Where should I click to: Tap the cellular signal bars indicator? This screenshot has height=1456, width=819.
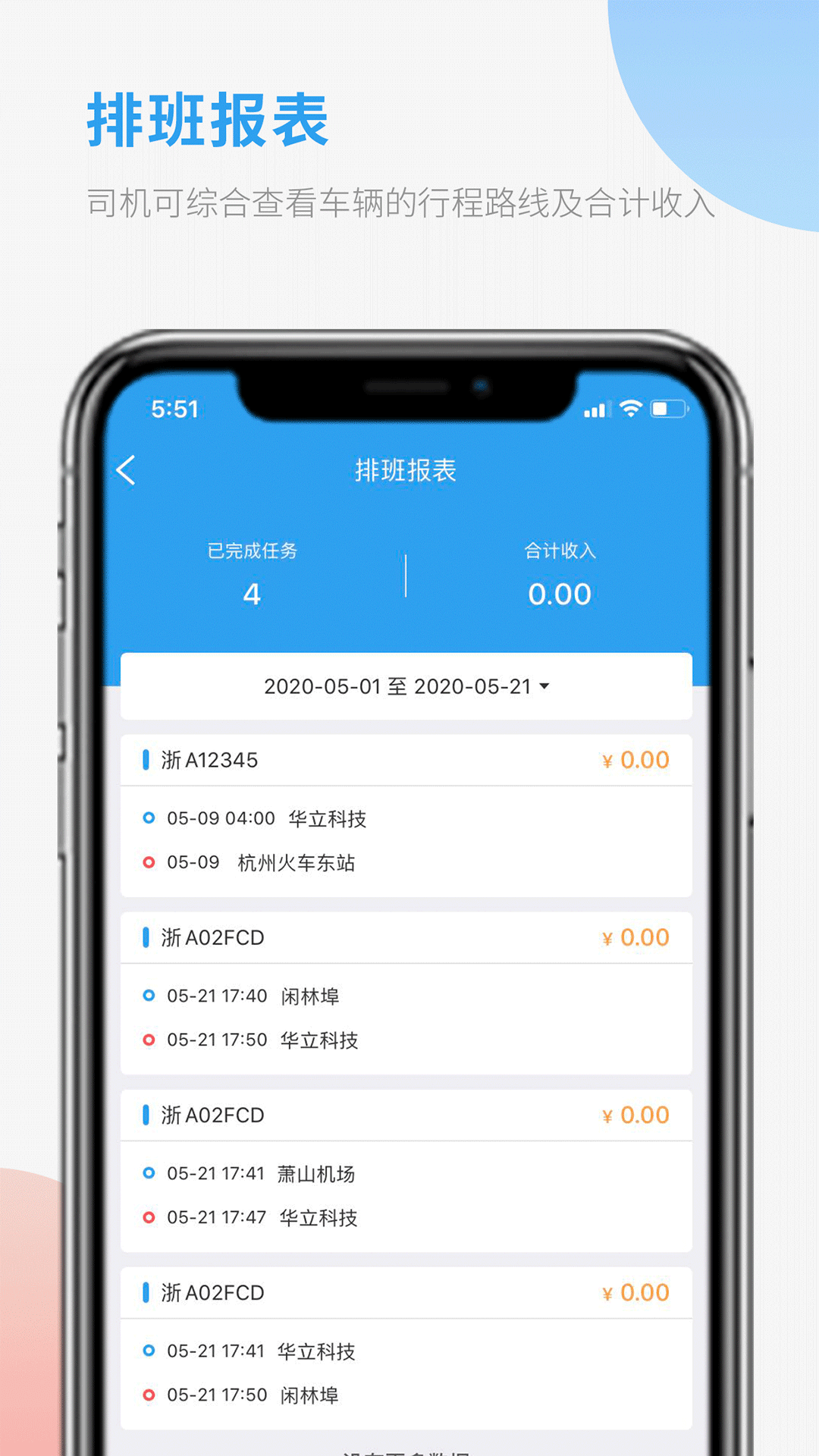(596, 409)
